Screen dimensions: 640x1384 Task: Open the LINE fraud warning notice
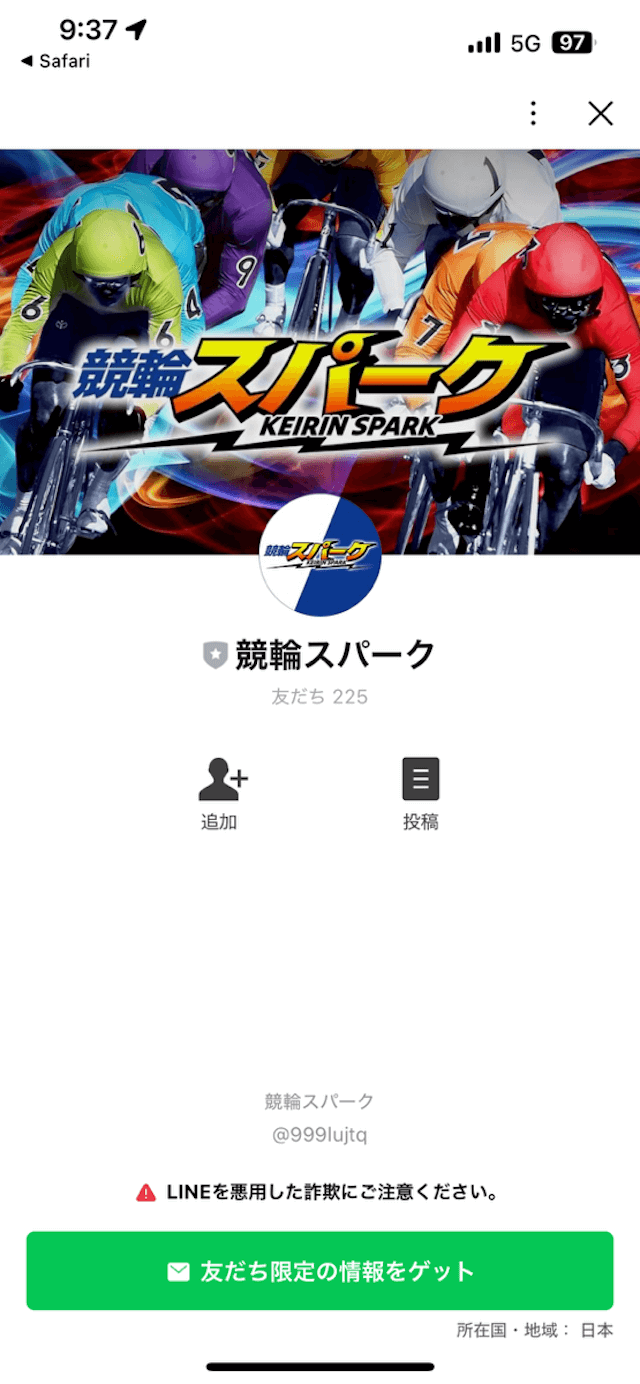point(319,1192)
